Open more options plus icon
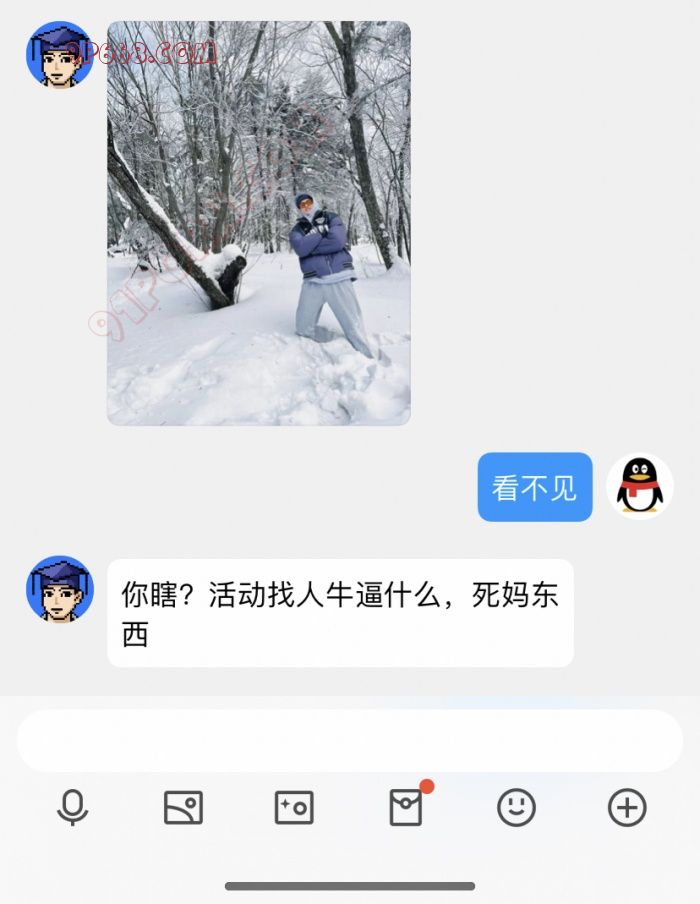Image resolution: width=700 pixels, height=904 pixels. click(627, 808)
